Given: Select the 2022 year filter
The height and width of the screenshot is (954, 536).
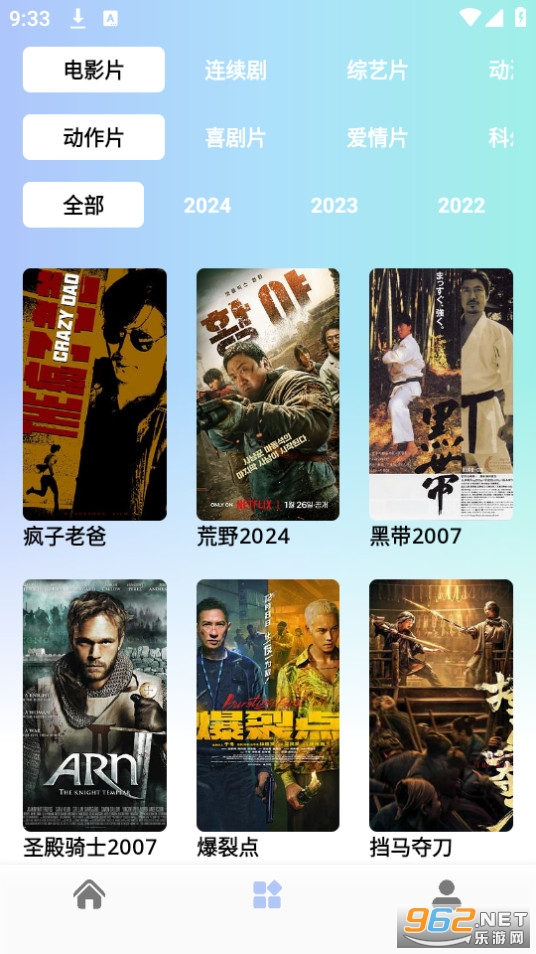Looking at the screenshot, I should [461, 205].
